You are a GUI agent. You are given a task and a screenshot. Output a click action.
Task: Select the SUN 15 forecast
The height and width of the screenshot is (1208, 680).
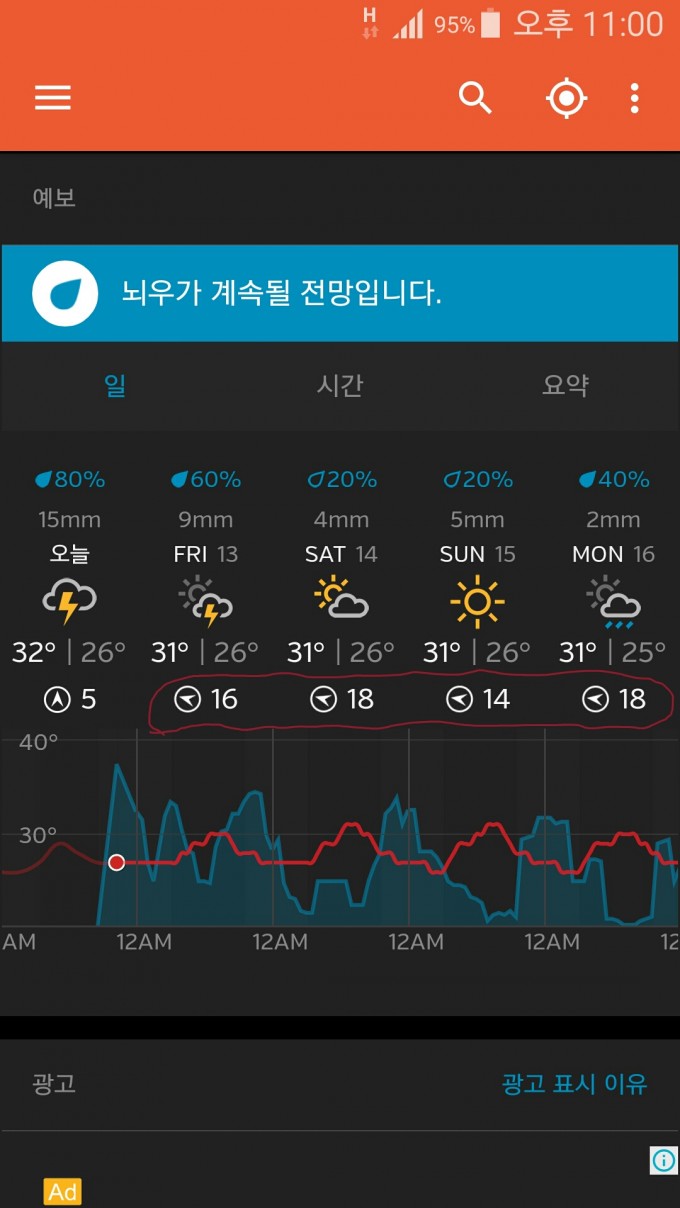coord(477,591)
